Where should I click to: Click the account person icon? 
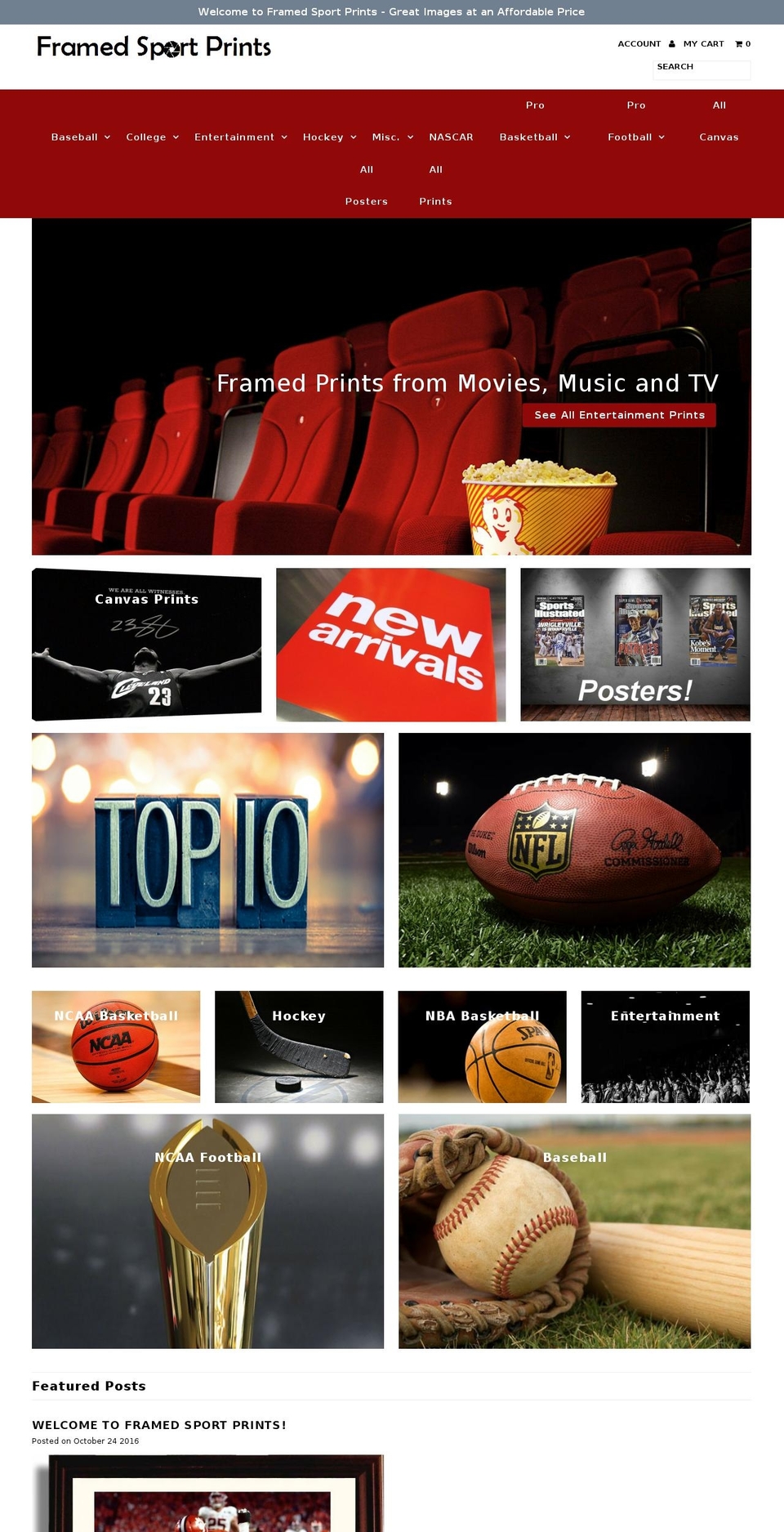tap(670, 43)
